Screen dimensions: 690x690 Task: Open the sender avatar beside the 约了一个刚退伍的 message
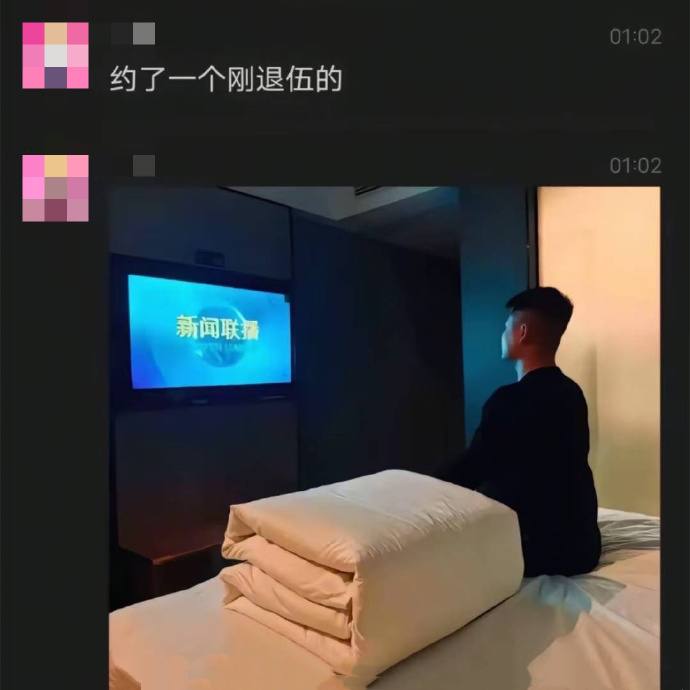[x=55, y=56]
